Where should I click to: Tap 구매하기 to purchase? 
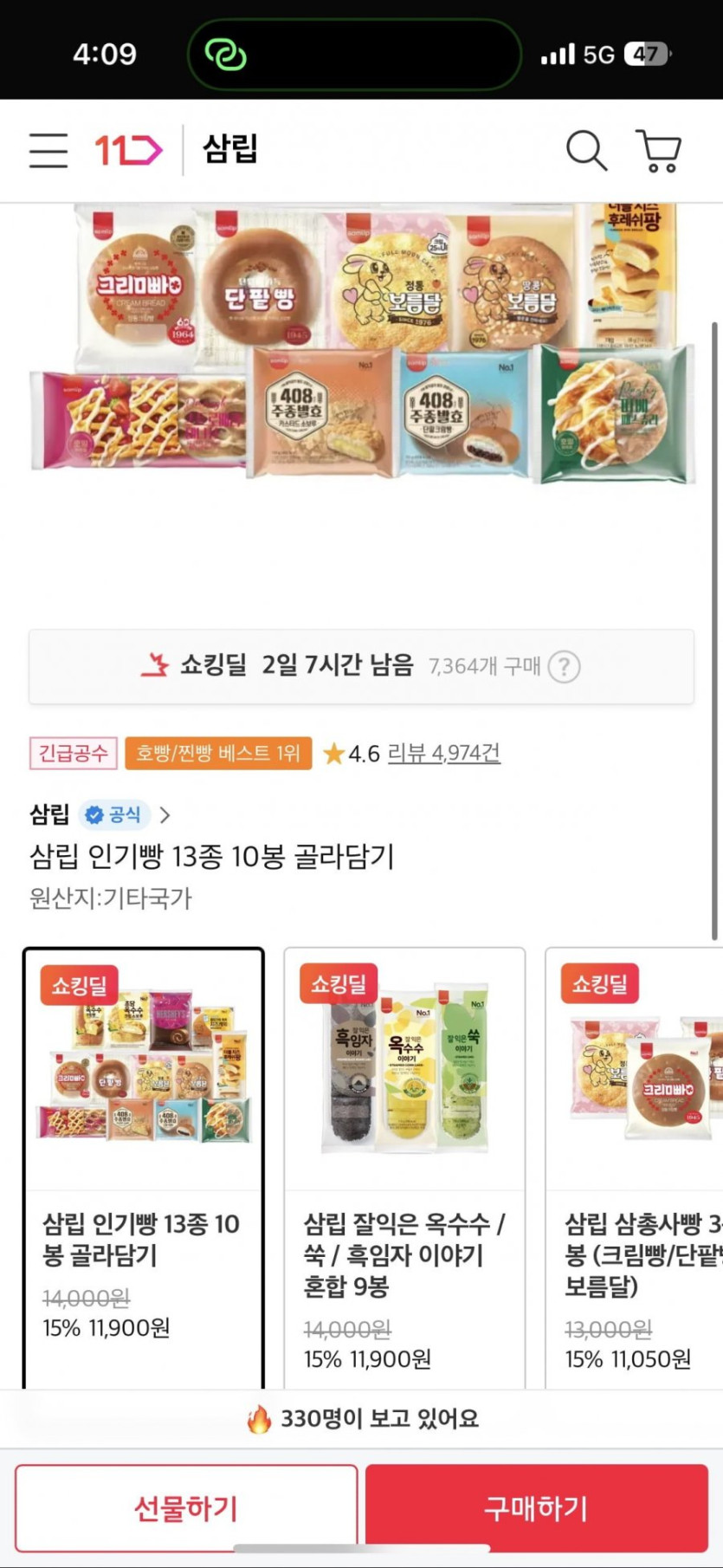pyautogui.click(x=537, y=1508)
